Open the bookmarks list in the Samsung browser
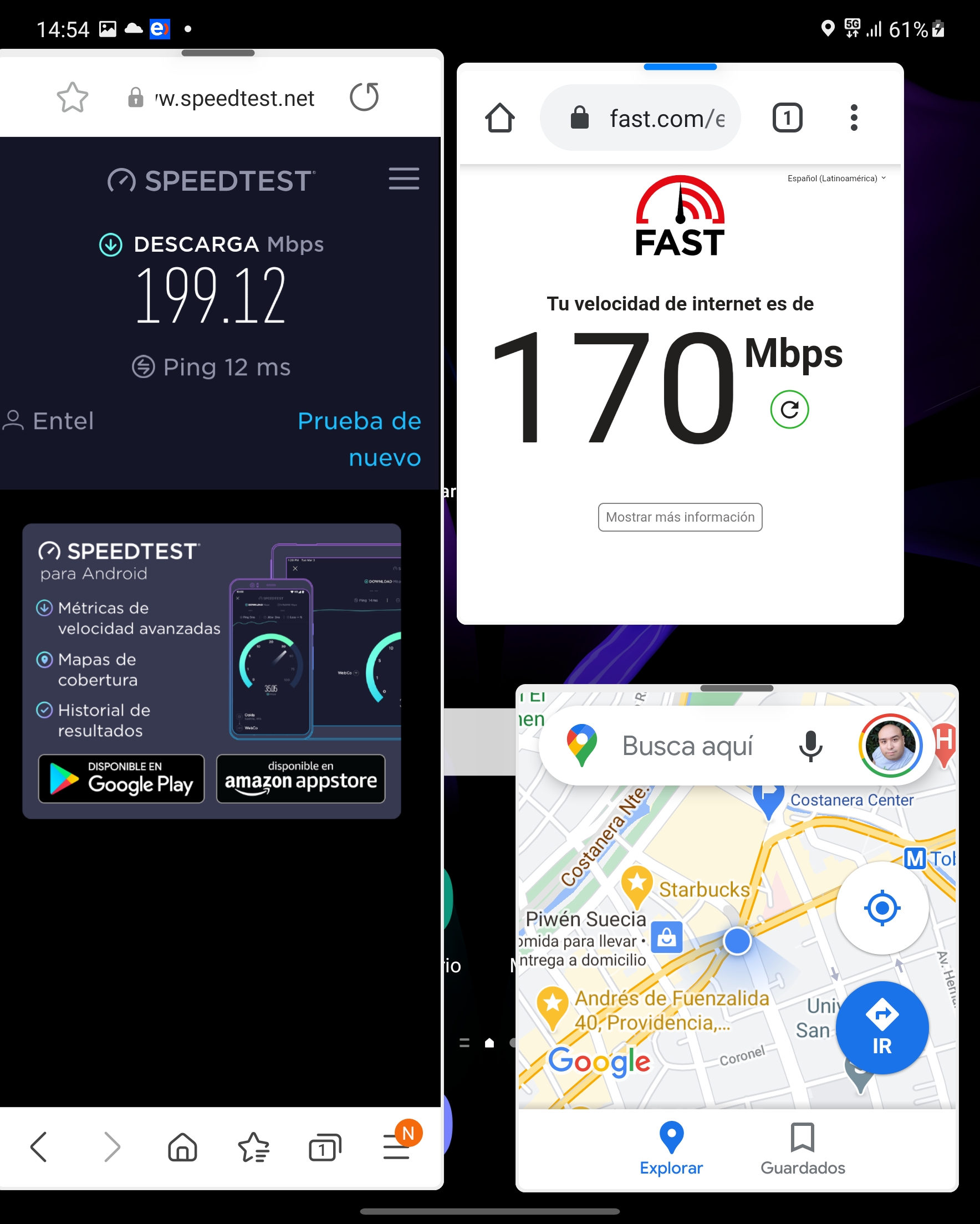 pyautogui.click(x=253, y=1147)
